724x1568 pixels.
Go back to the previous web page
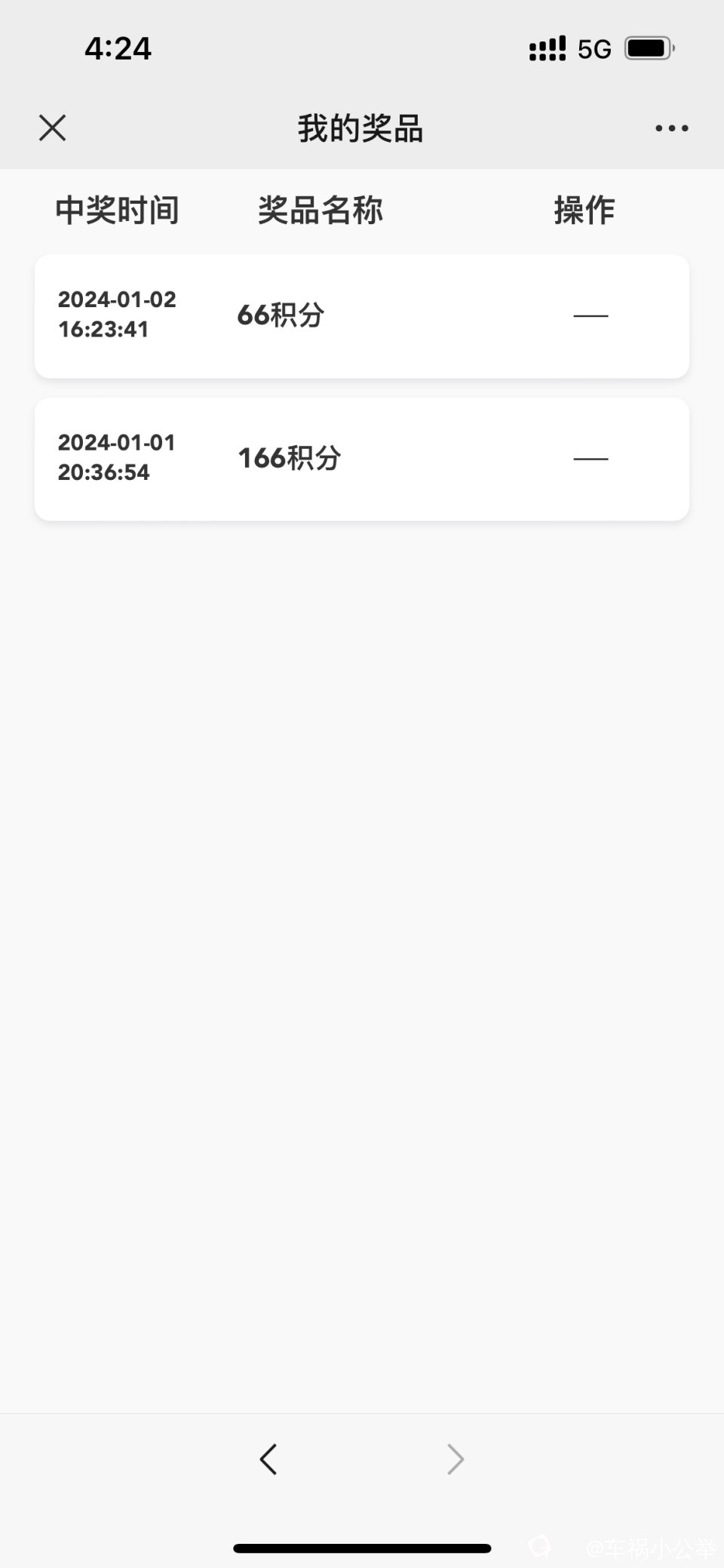[268, 1459]
